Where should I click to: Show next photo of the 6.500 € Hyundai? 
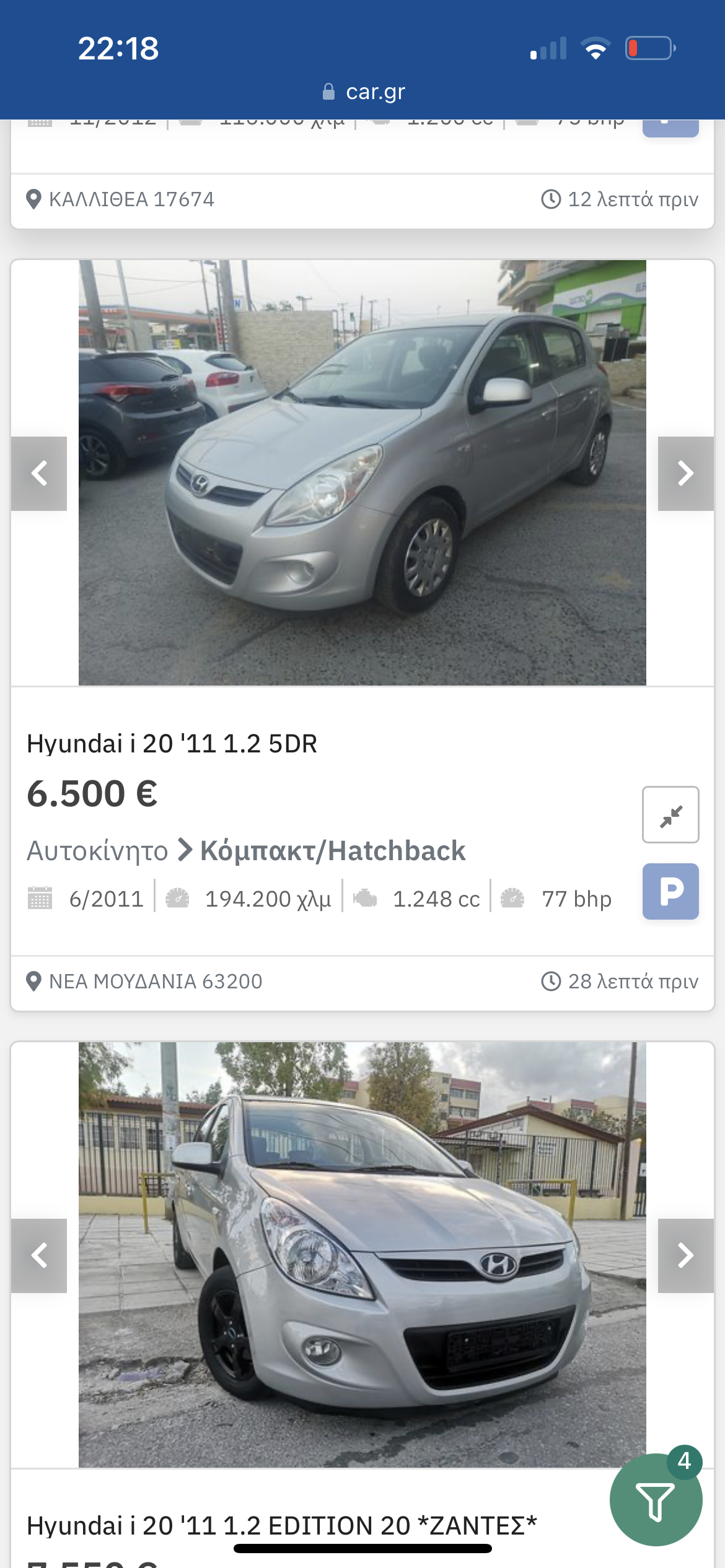(x=685, y=474)
